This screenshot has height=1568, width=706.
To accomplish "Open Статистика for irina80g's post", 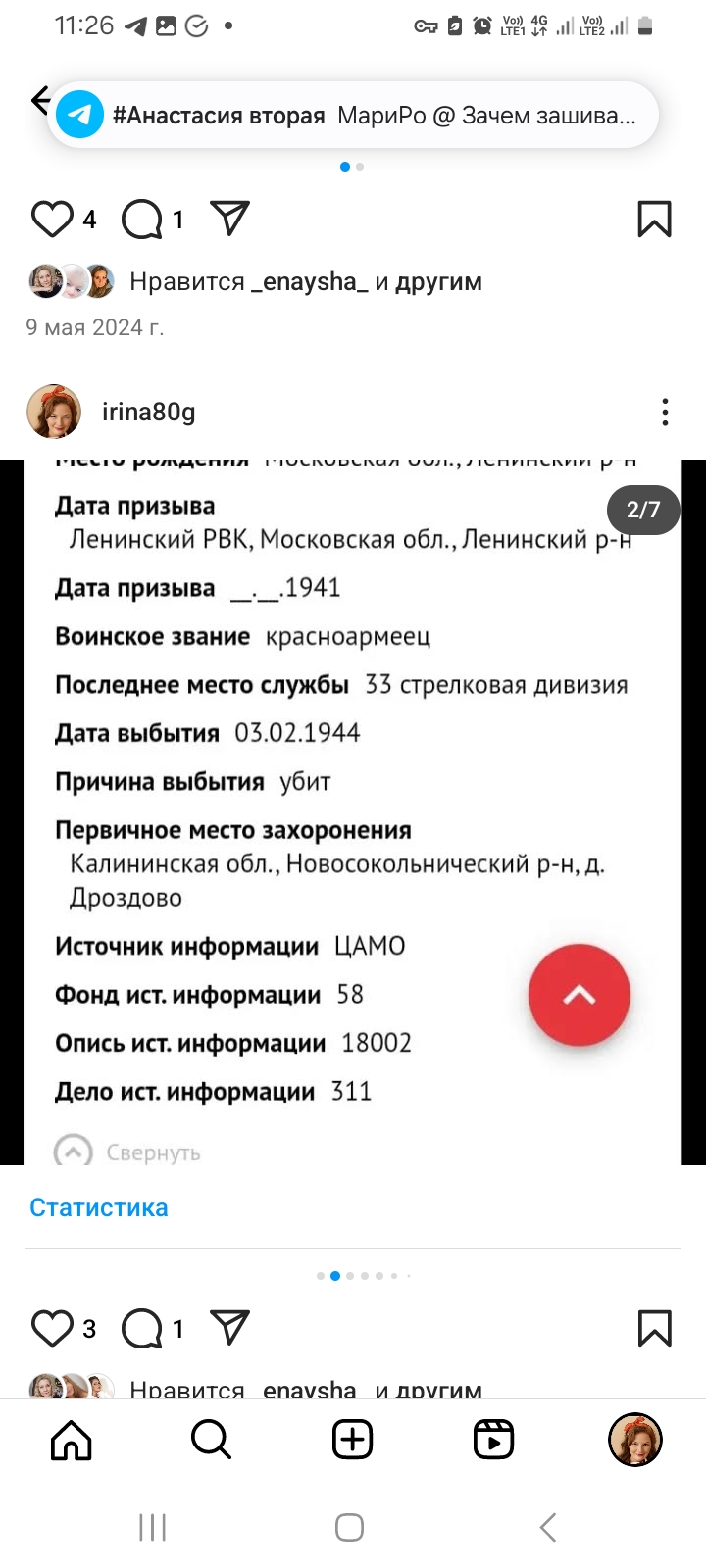I will [98, 1207].
